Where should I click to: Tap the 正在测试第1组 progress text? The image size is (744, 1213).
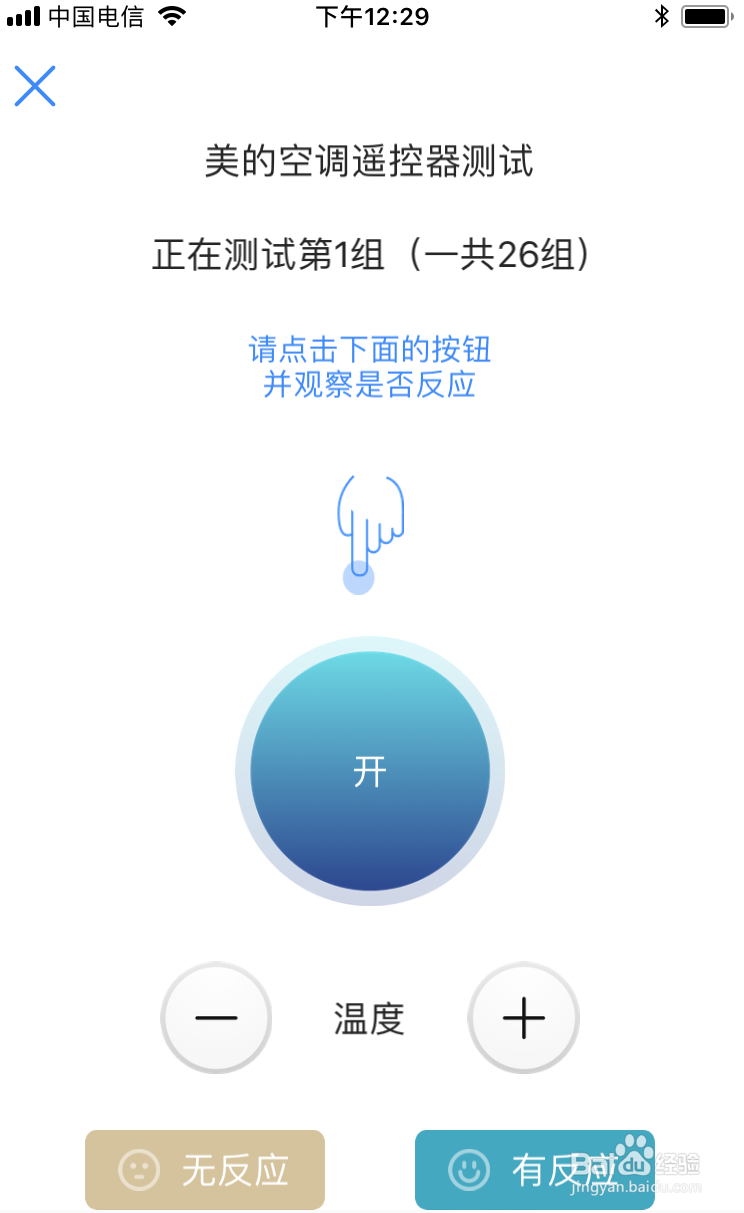coord(372,254)
